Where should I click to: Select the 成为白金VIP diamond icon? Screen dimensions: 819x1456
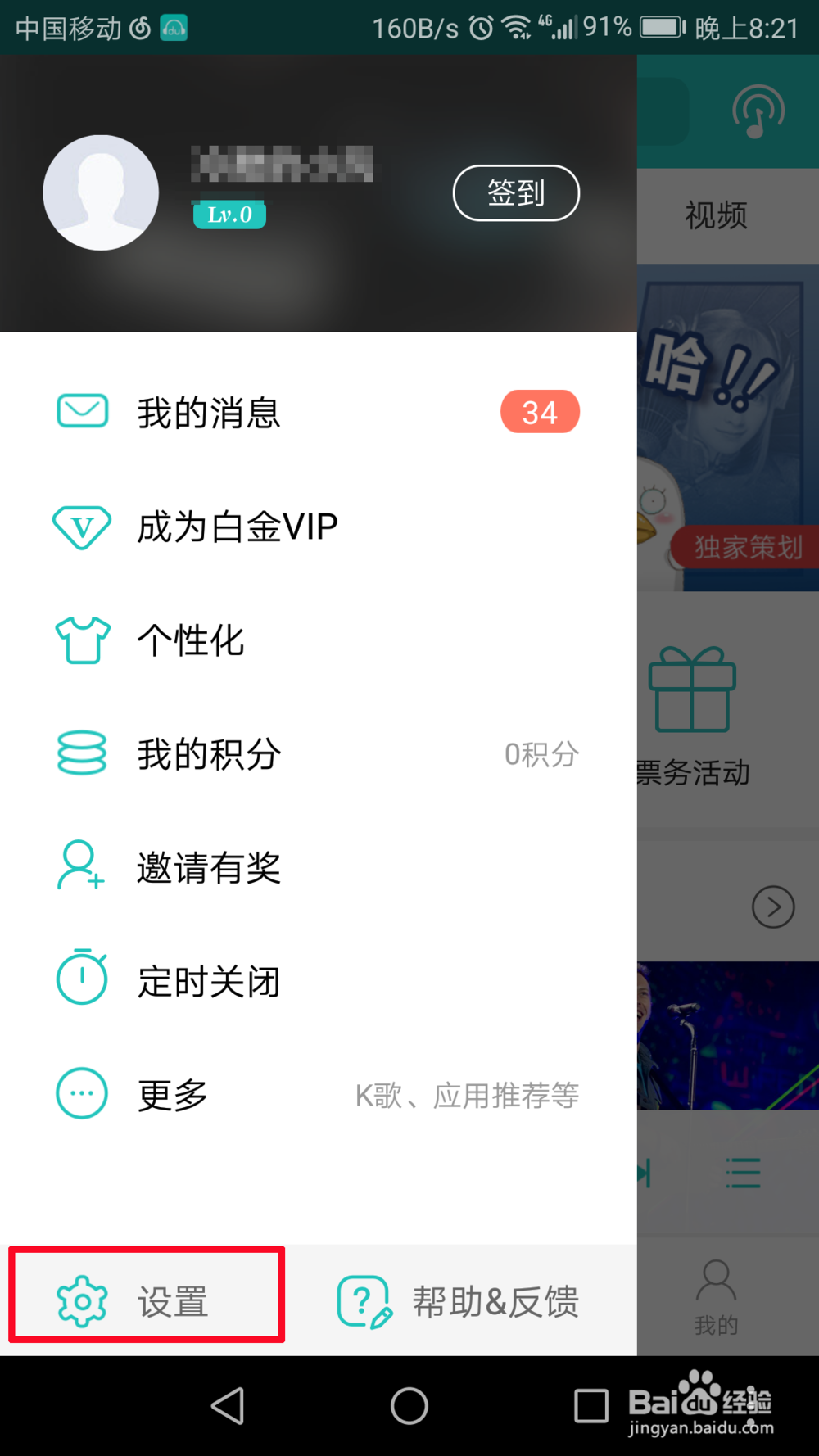click(80, 527)
